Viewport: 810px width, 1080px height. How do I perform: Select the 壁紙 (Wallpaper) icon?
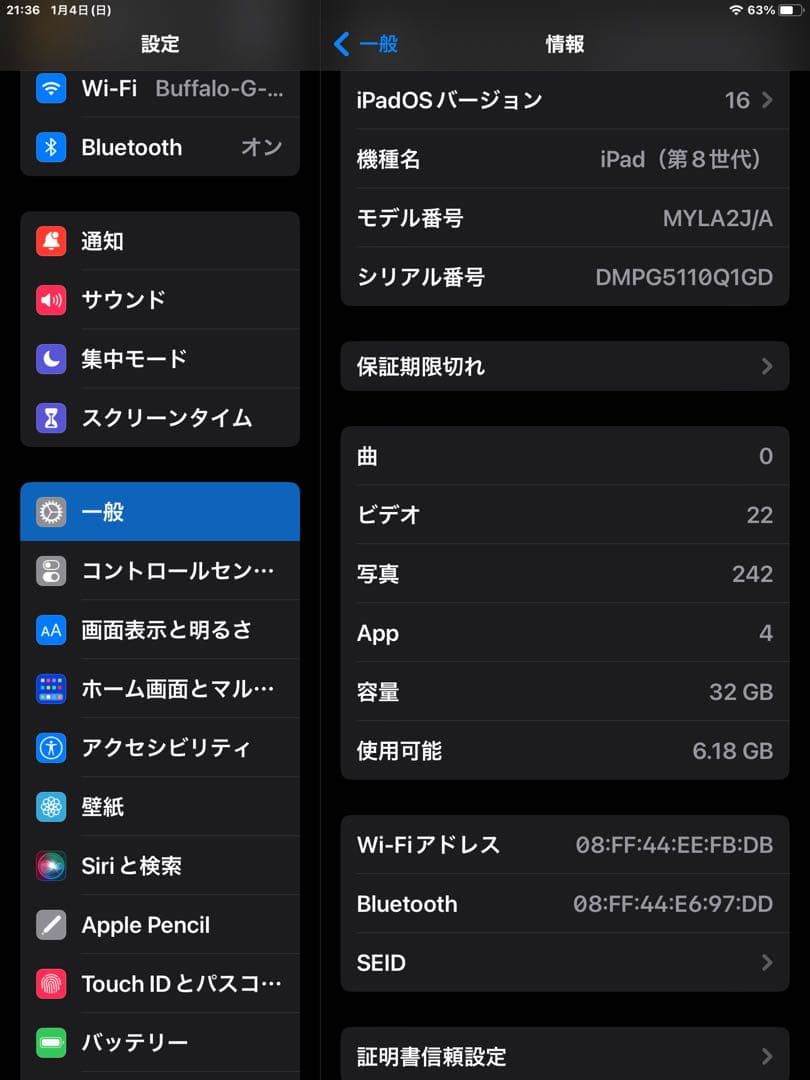50,806
